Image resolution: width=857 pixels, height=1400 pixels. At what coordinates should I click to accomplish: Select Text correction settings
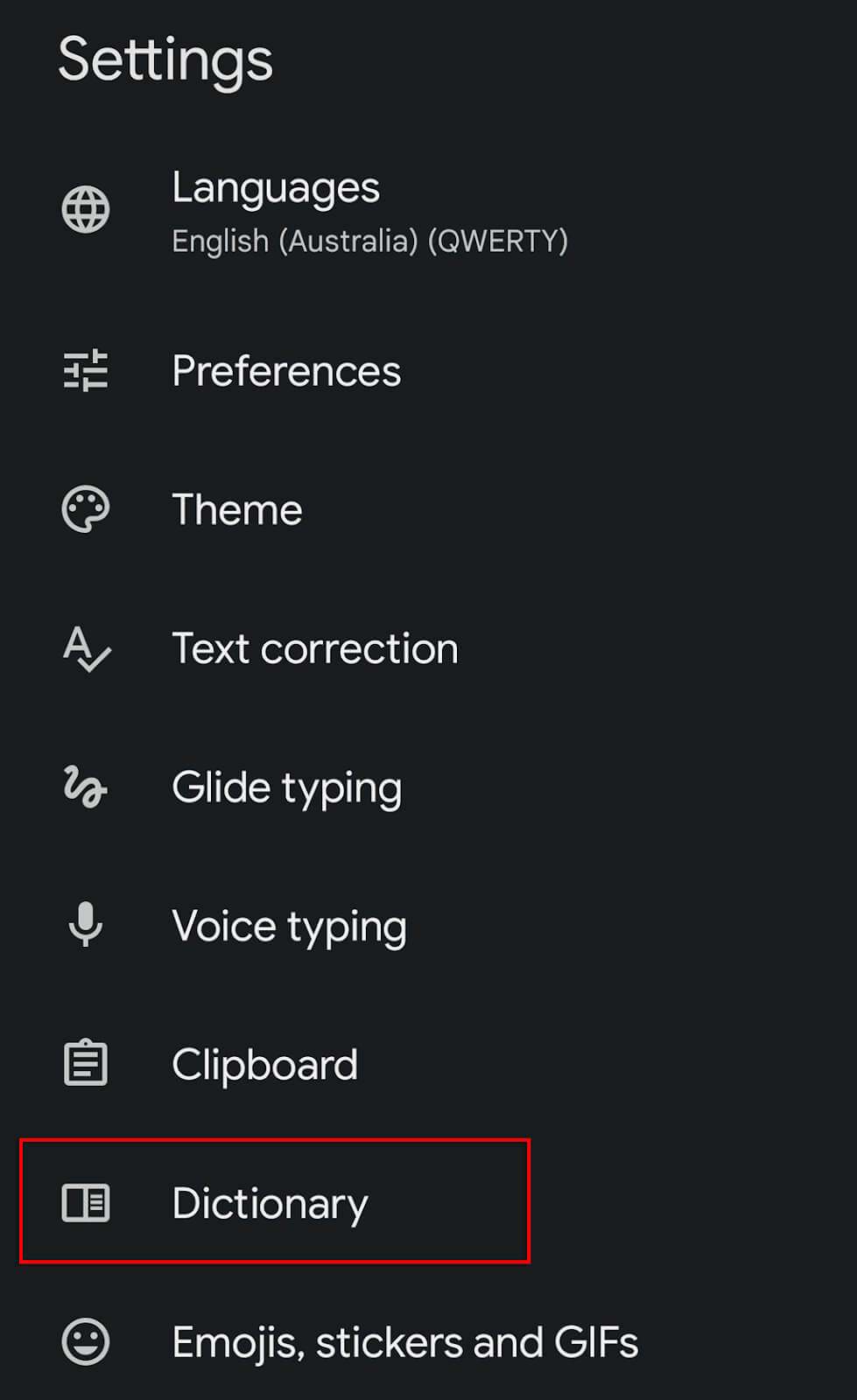[x=314, y=648]
